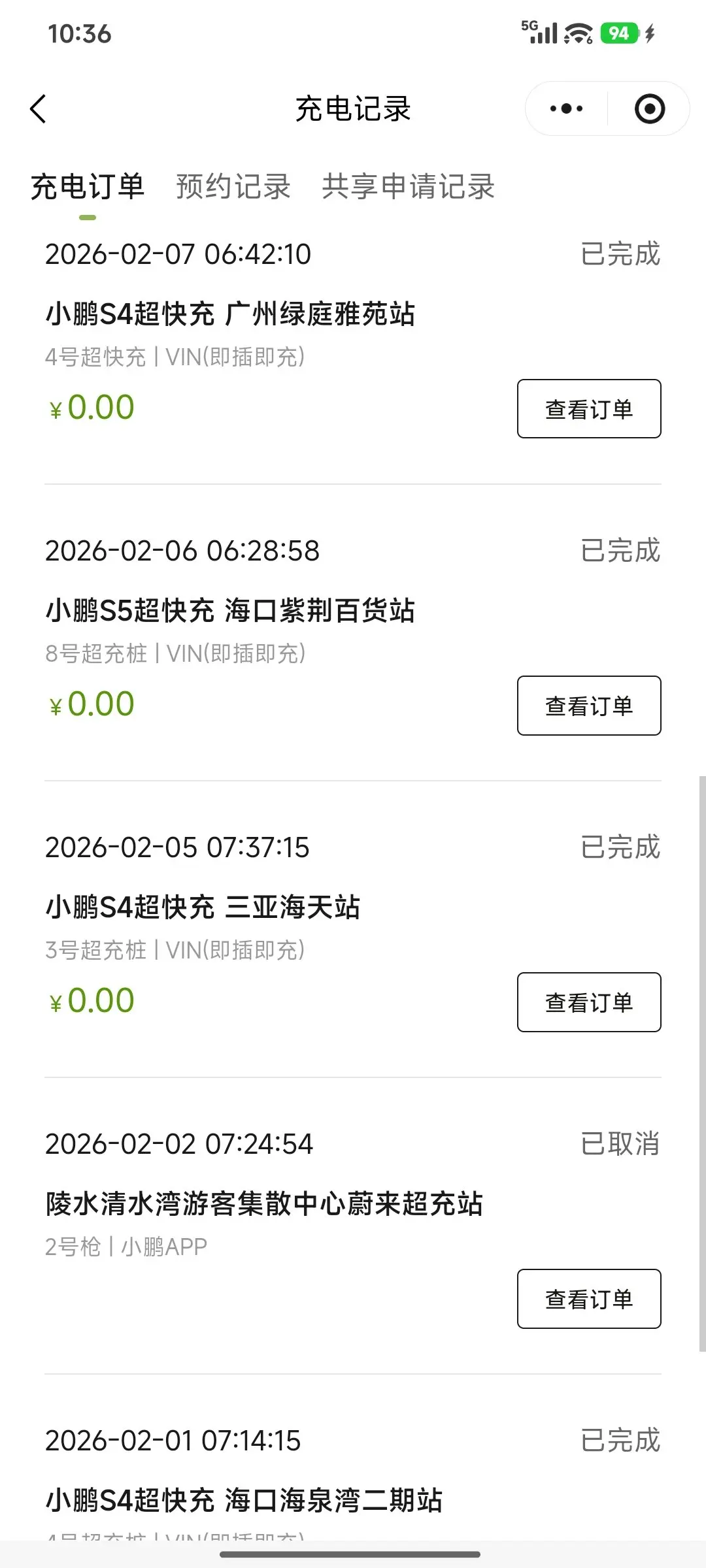Open the 海口海泉湾二期站 charging record
This screenshot has width=706, height=1568.
(x=244, y=1500)
